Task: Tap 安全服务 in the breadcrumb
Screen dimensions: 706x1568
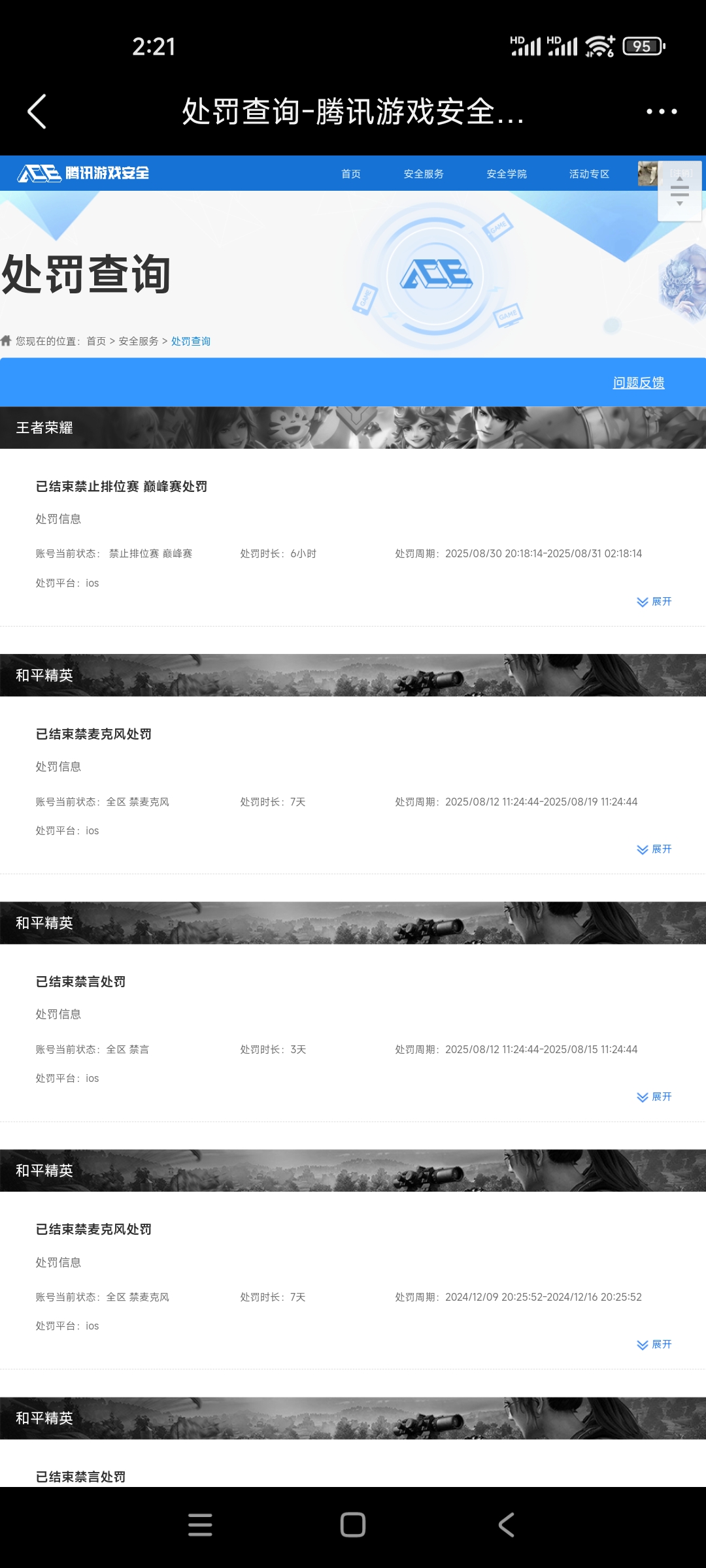Action: pos(138,341)
